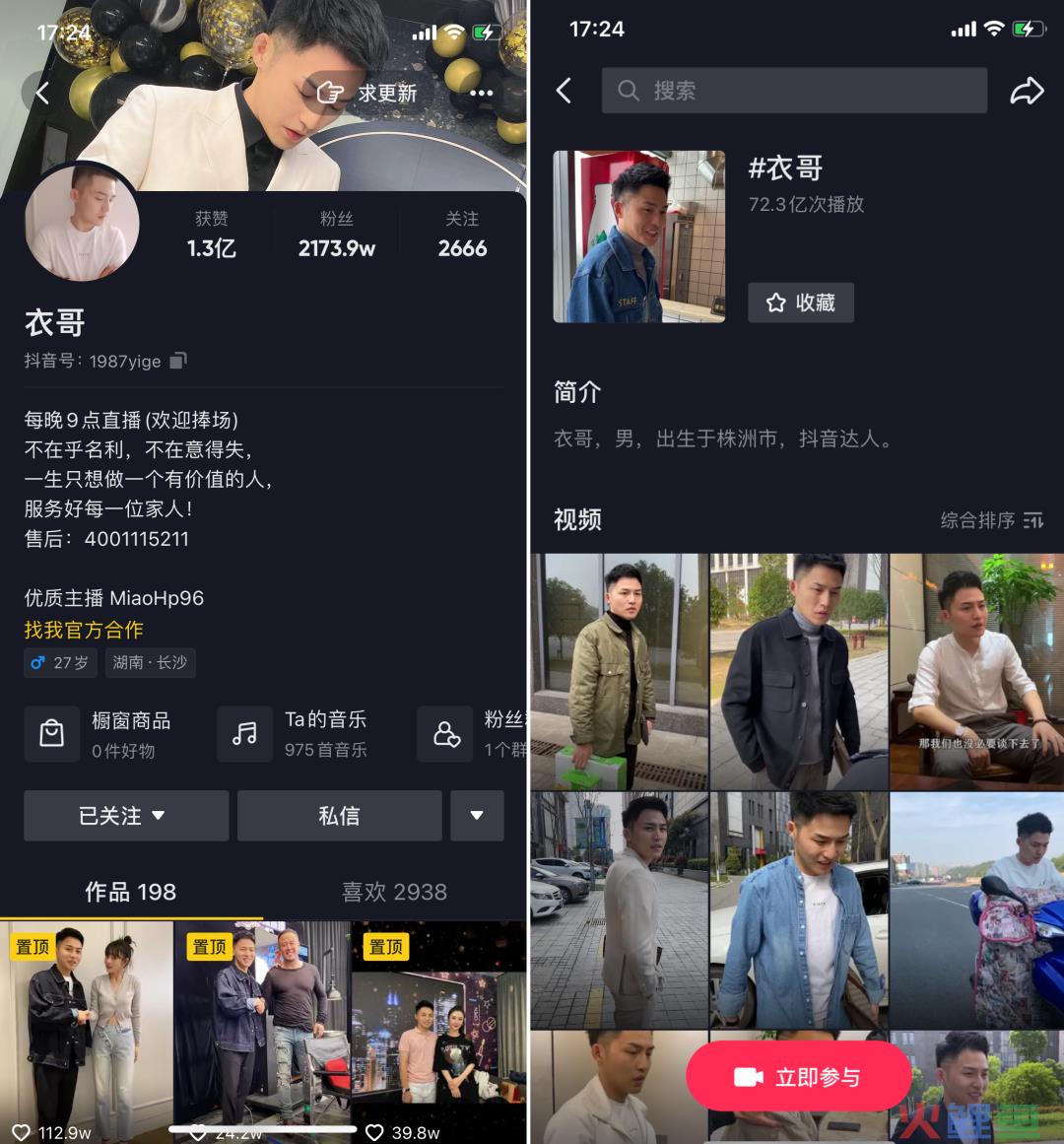Open the pinned video with 112.9w likes
The width and height of the screenshot is (1064, 1144).
[x=87, y=1030]
